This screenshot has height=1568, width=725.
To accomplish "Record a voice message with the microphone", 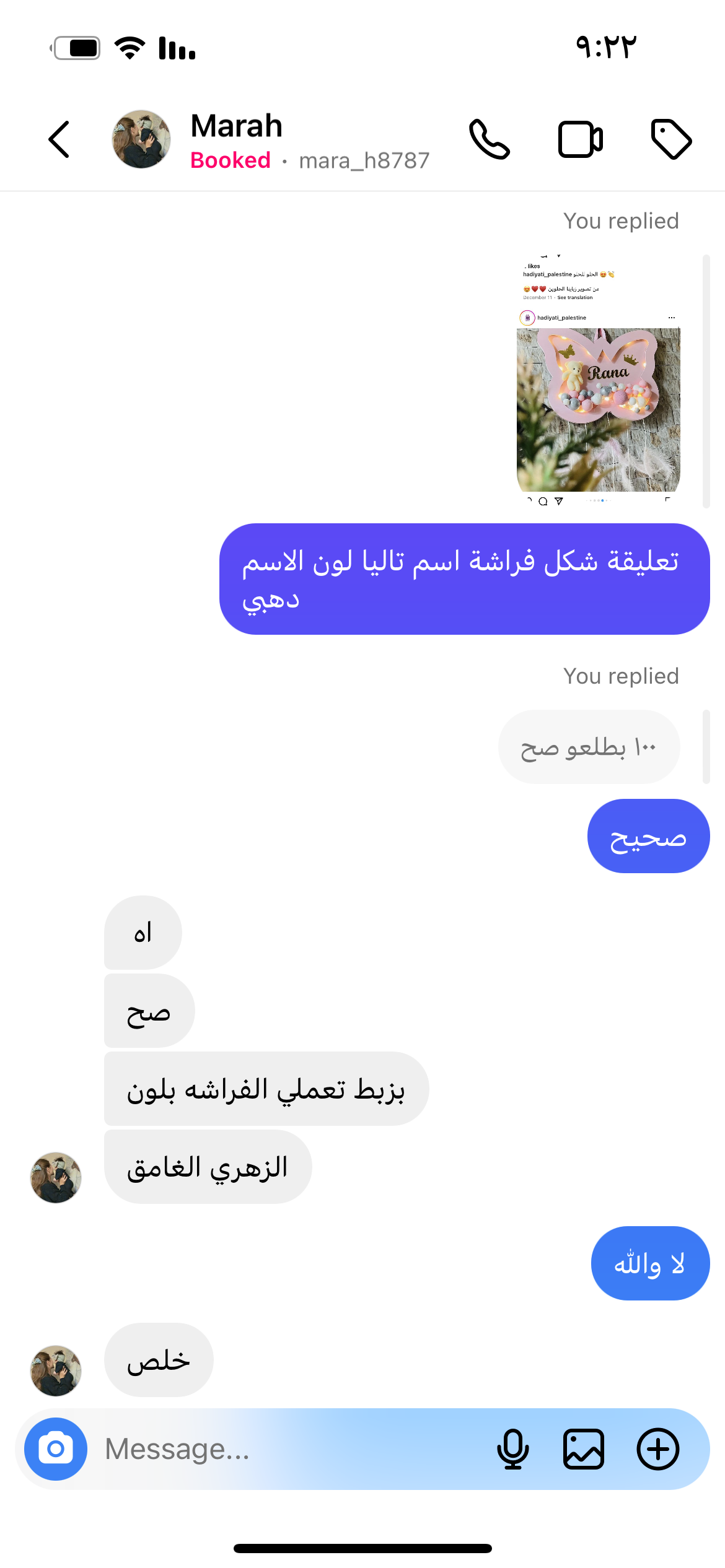I will [512, 1448].
